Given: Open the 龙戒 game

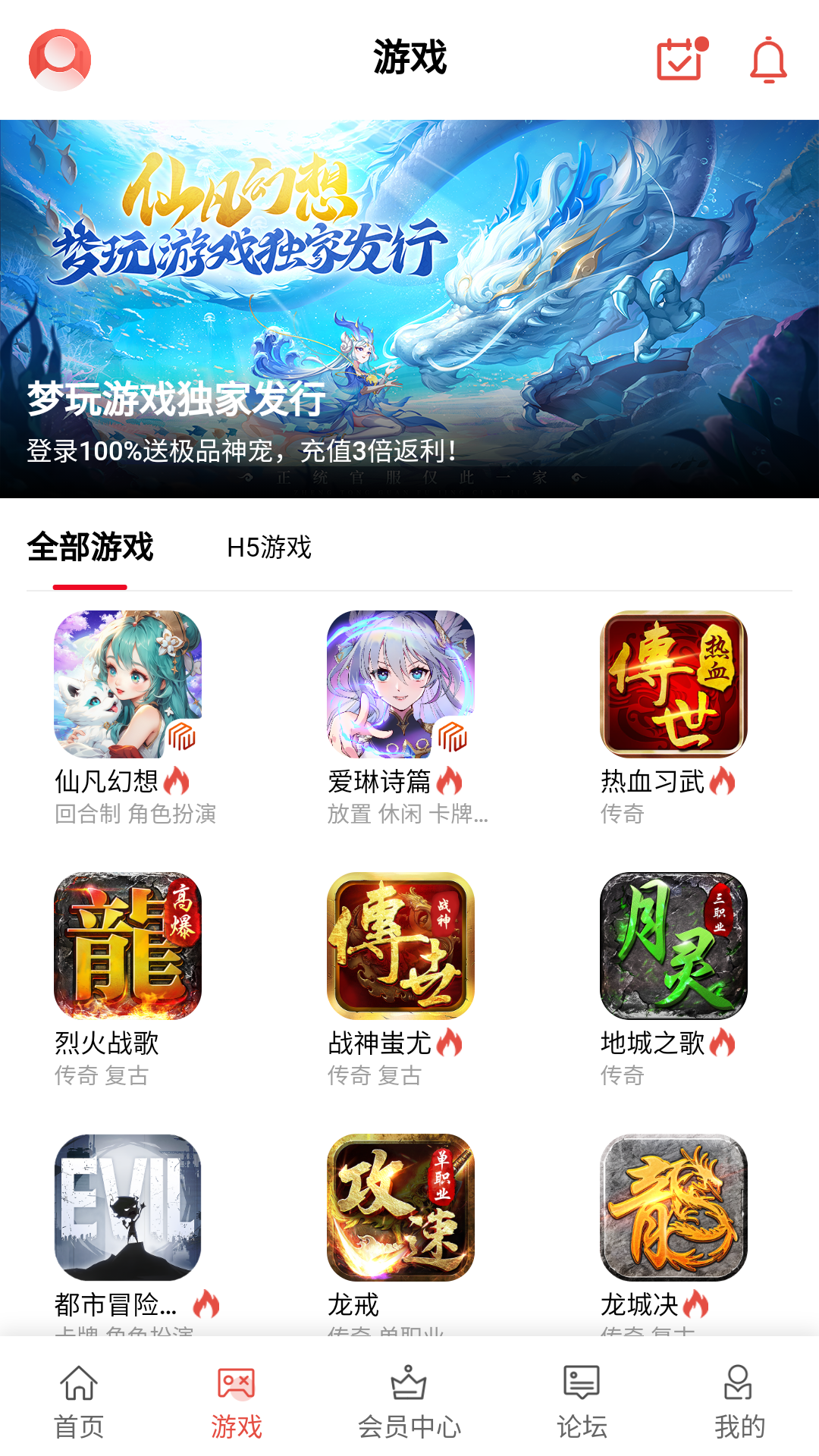Looking at the screenshot, I should click(x=400, y=1207).
